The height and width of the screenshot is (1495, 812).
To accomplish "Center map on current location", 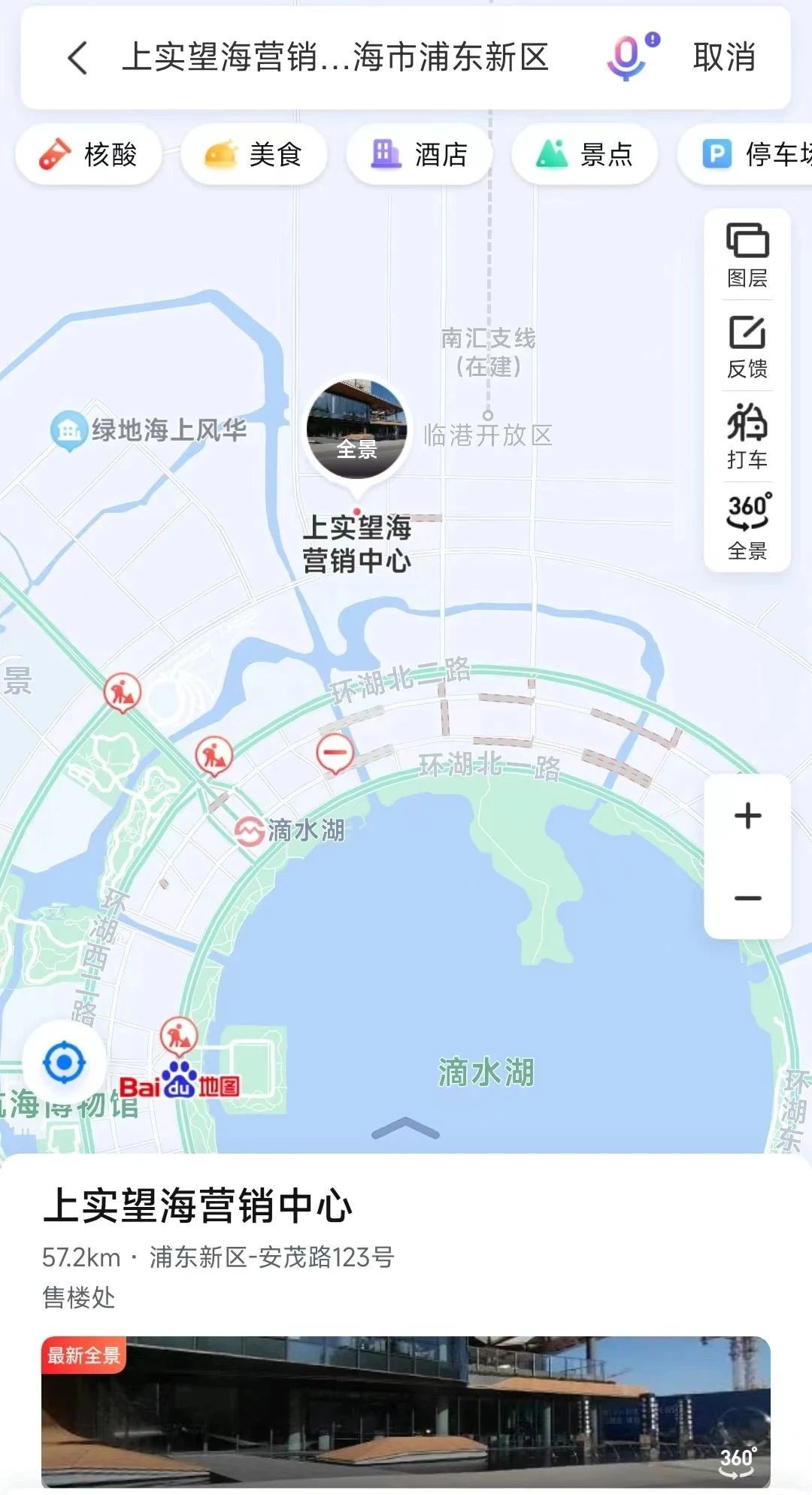I will pyautogui.click(x=66, y=1061).
